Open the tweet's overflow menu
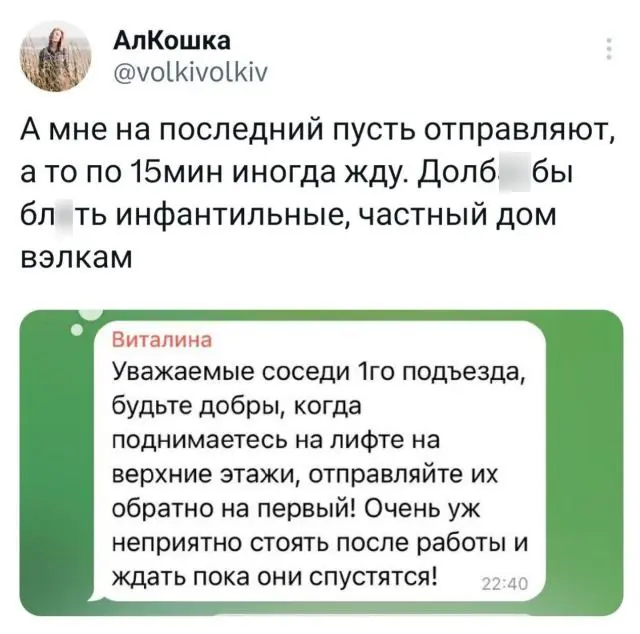Image resolution: width=640 pixels, height=634 pixels. (610, 50)
